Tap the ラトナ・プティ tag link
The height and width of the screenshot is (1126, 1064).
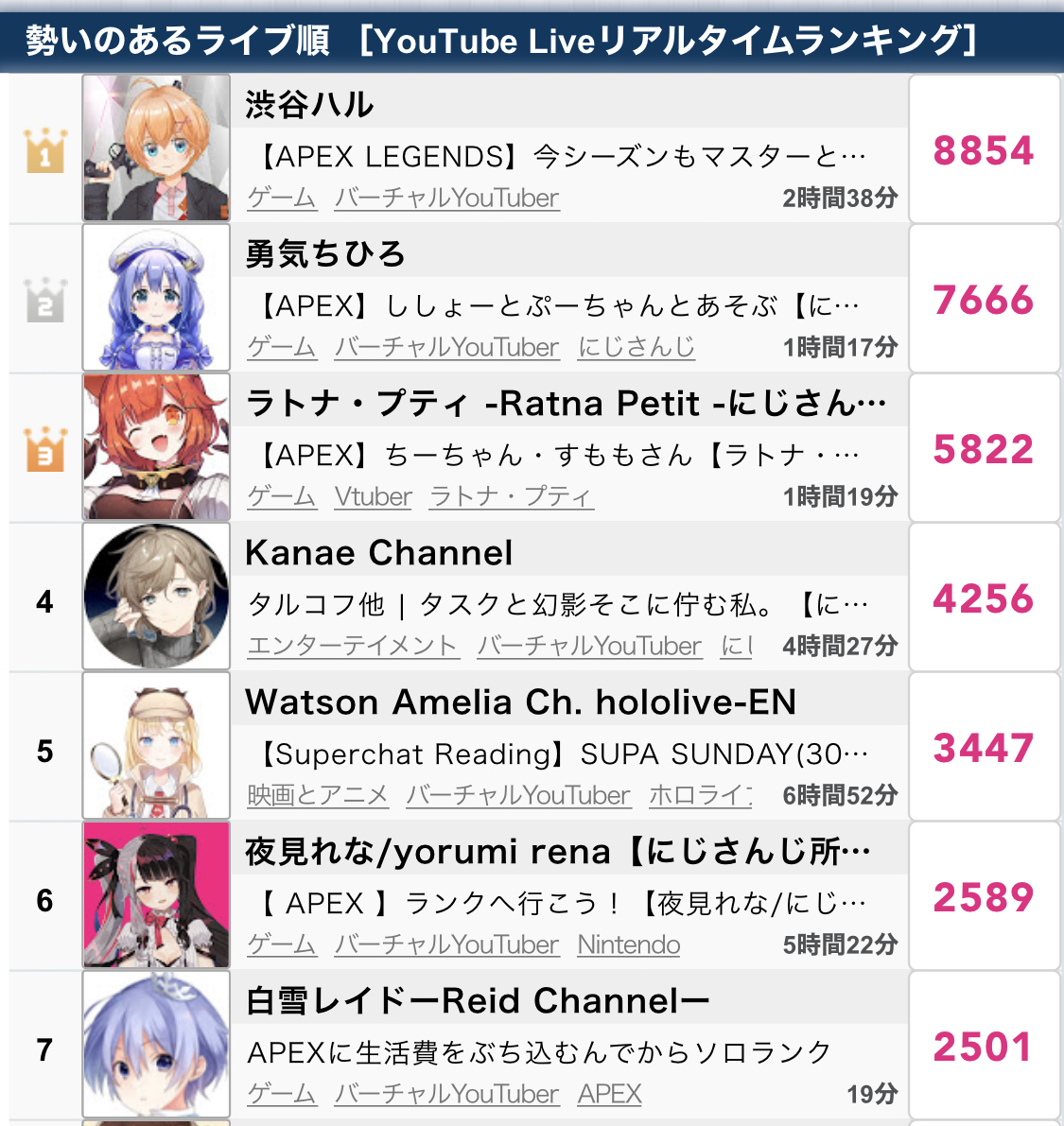tap(511, 496)
